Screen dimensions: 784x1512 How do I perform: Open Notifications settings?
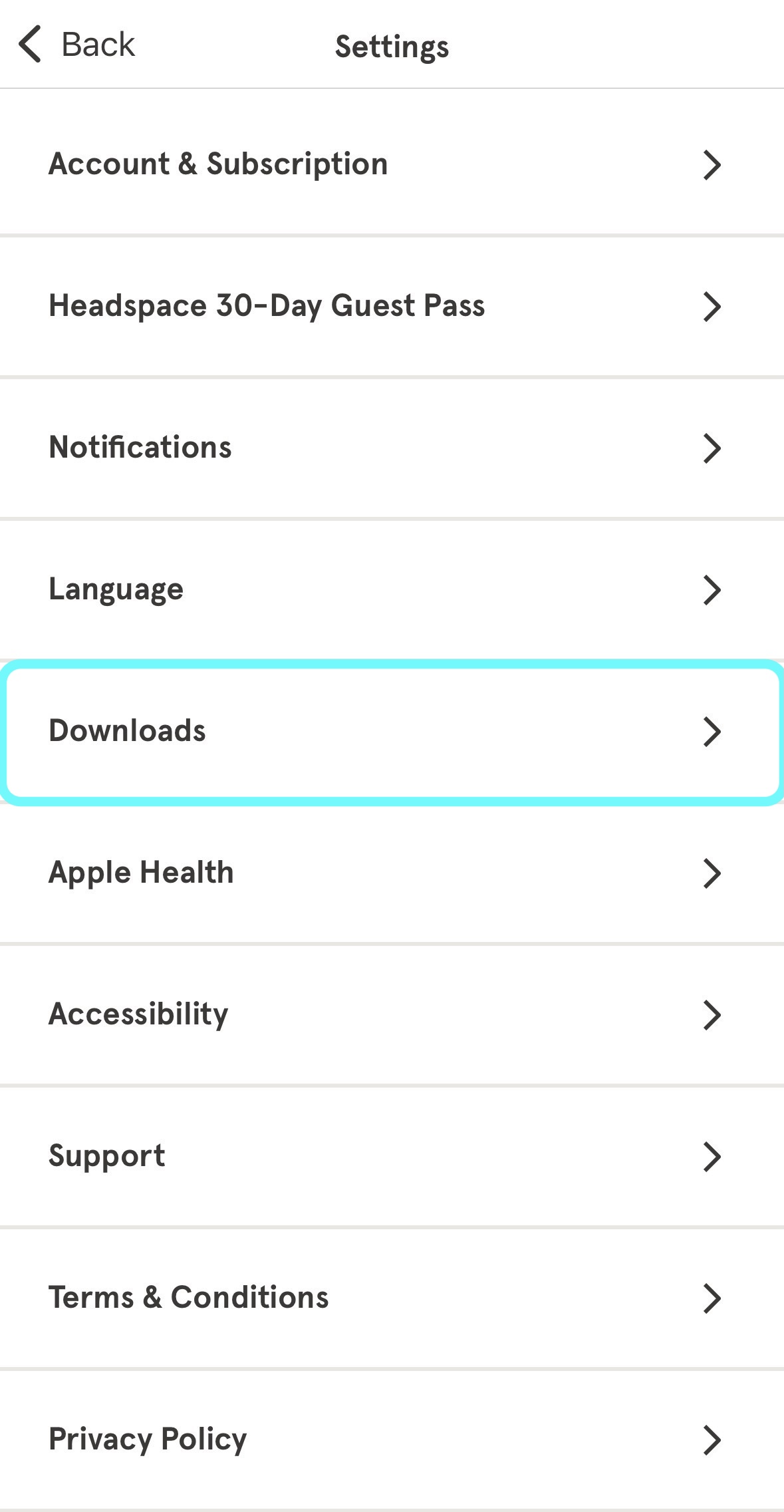coord(392,448)
